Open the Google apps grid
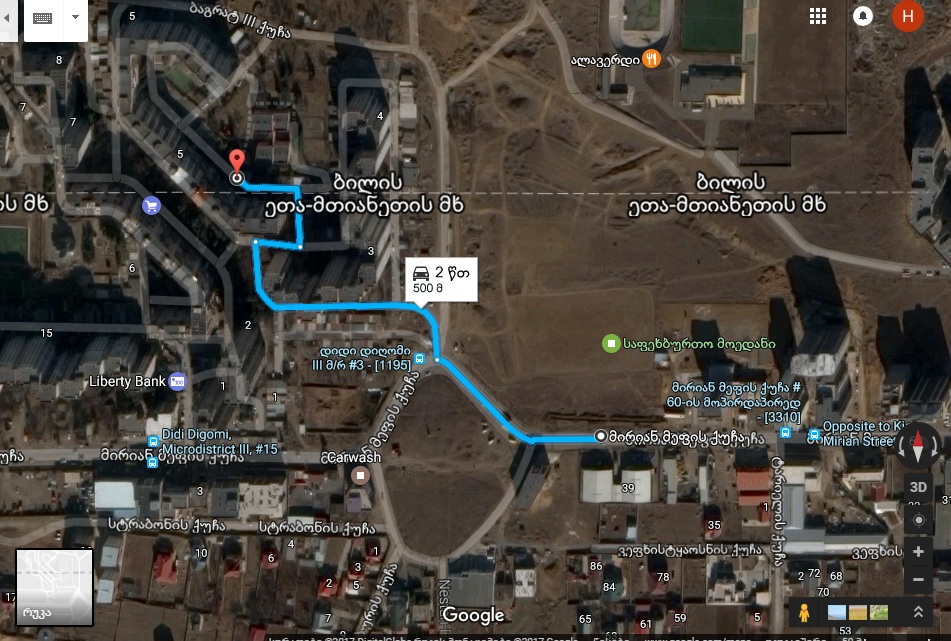The image size is (951, 641). click(x=818, y=17)
